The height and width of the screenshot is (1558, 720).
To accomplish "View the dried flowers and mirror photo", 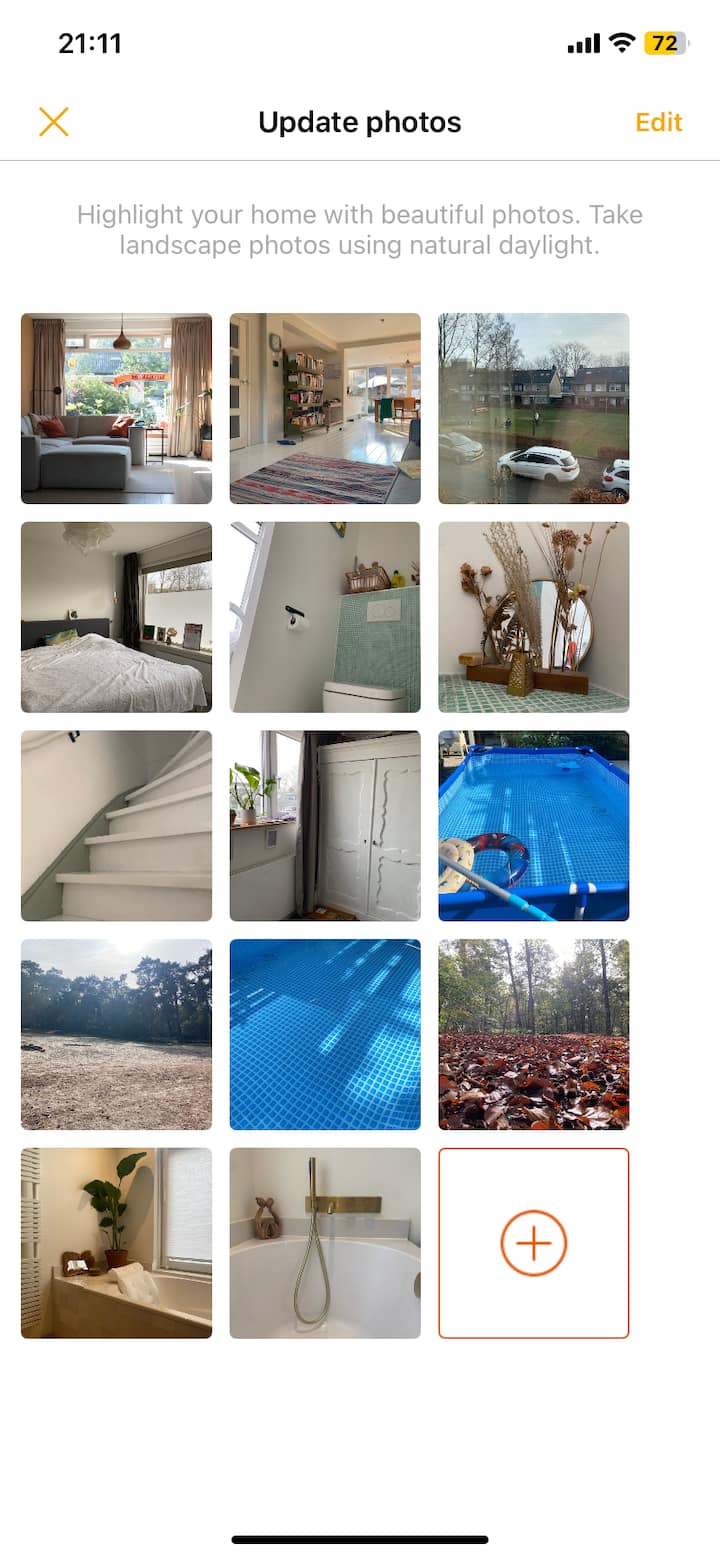I will tap(533, 617).
